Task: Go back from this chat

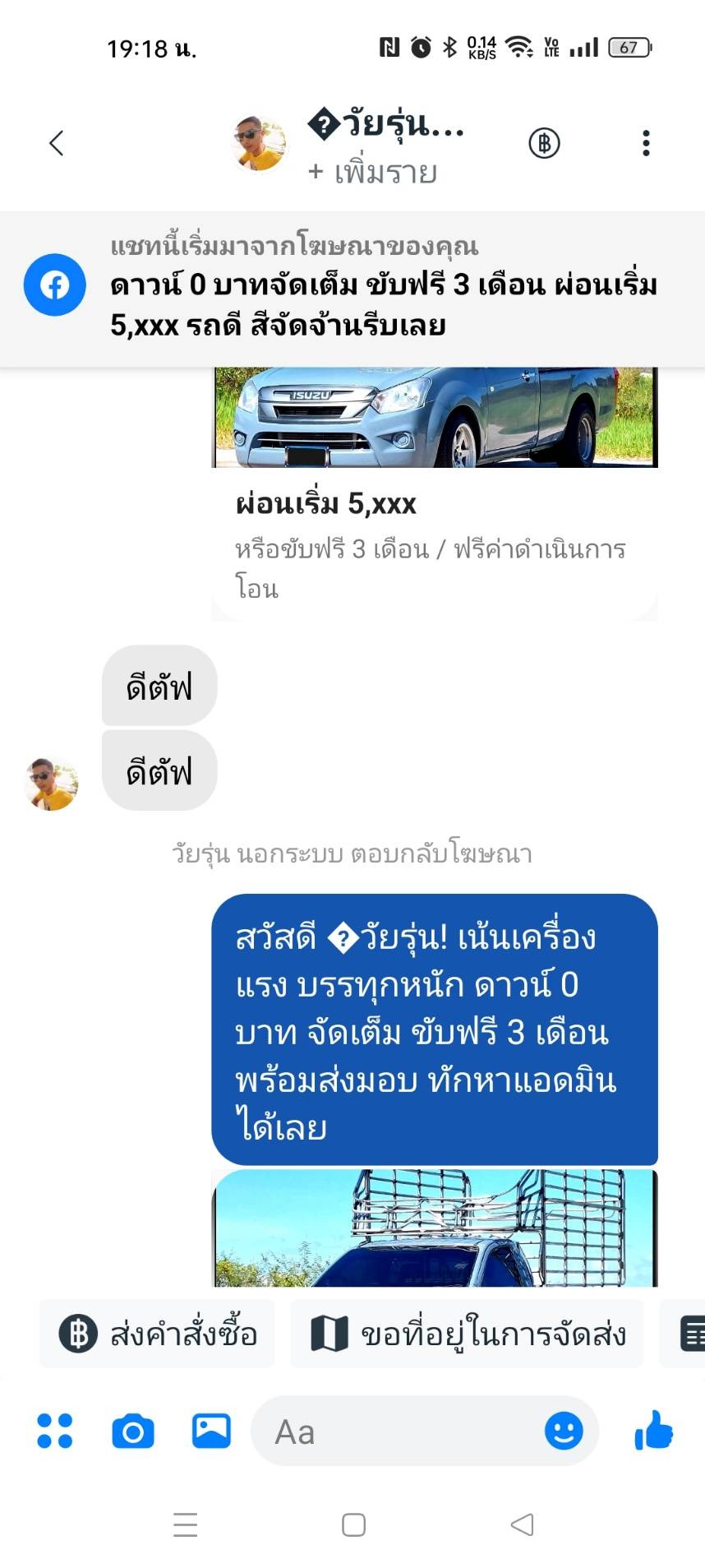Action: click(x=56, y=143)
